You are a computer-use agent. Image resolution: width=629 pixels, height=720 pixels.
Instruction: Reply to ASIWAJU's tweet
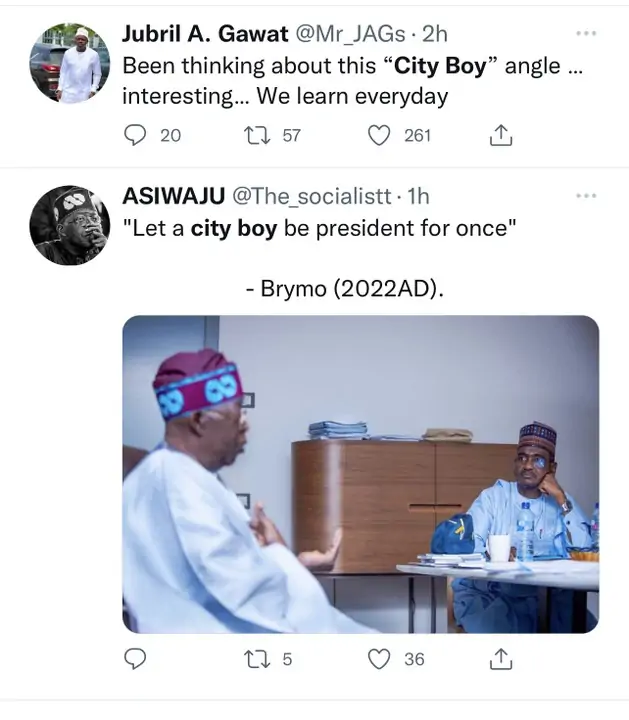click(x=135, y=659)
